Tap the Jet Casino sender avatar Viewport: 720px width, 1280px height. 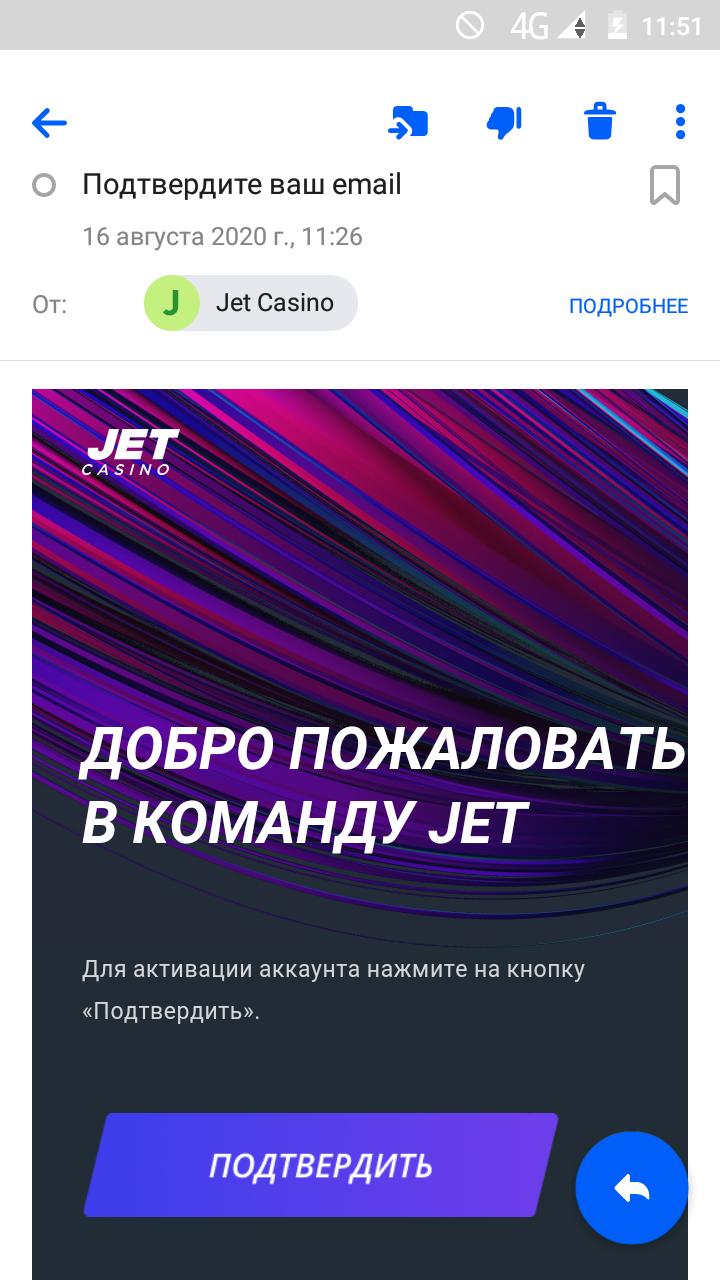pyautogui.click(x=172, y=302)
